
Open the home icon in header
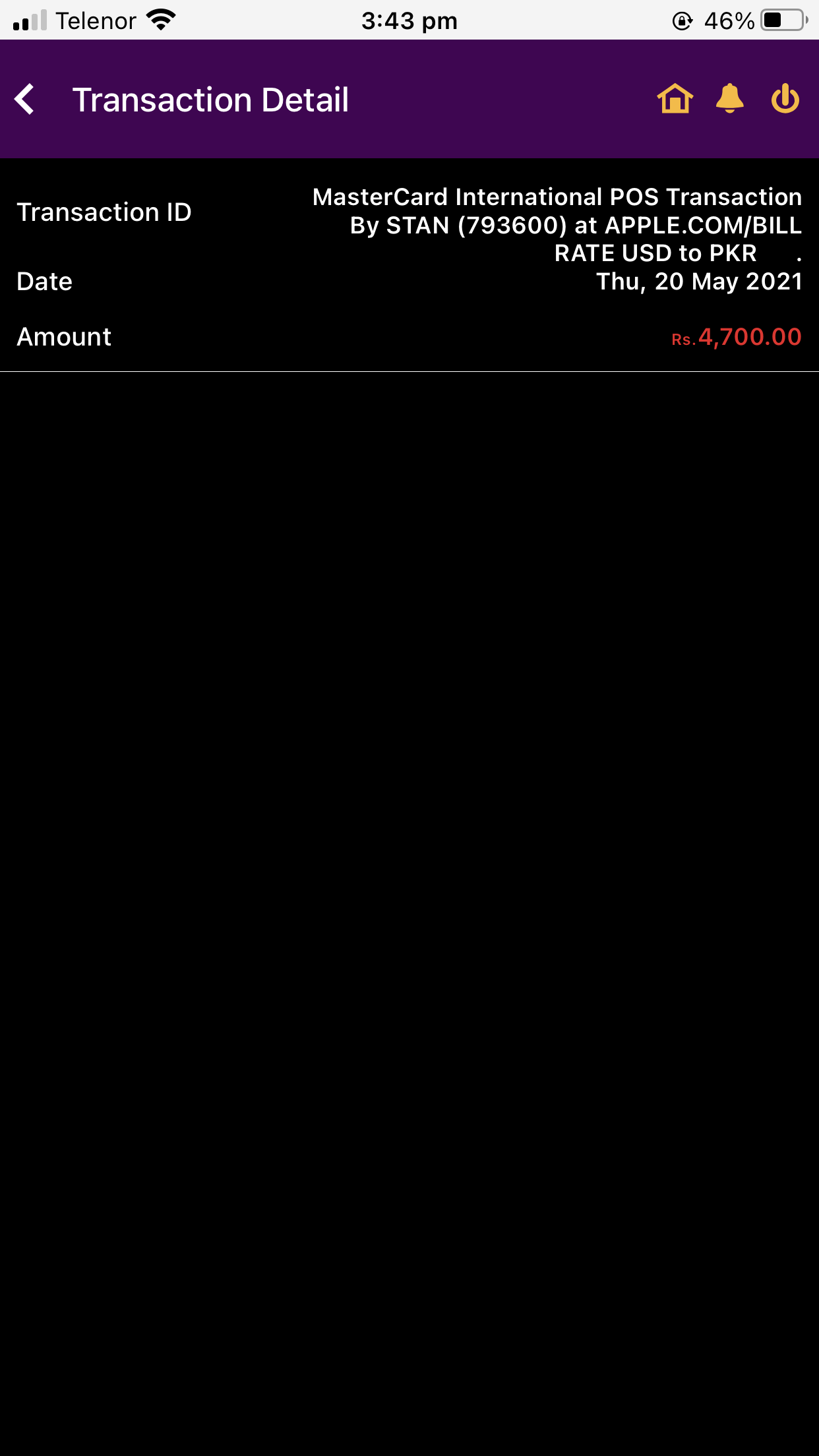tap(675, 99)
